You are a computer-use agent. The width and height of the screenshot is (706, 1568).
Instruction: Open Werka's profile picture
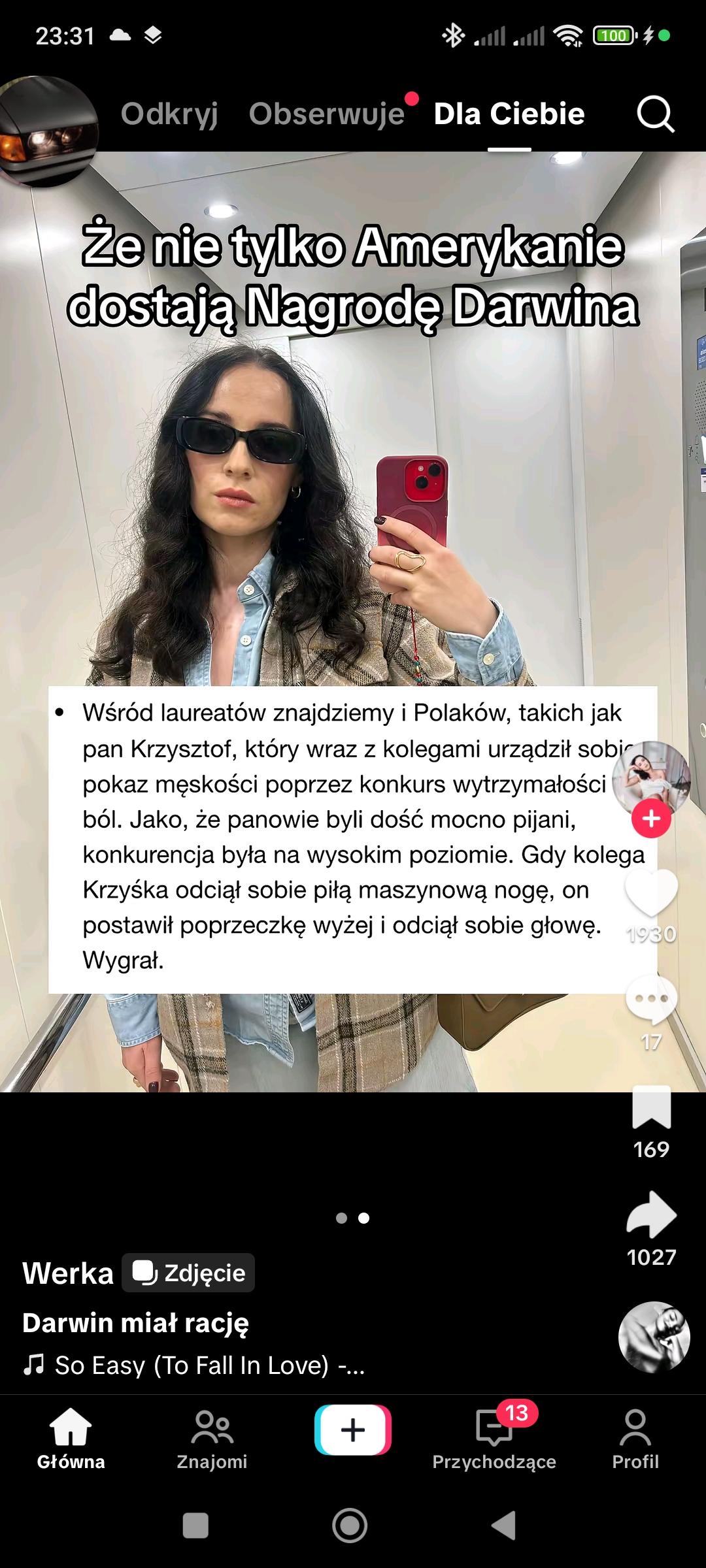[651, 777]
